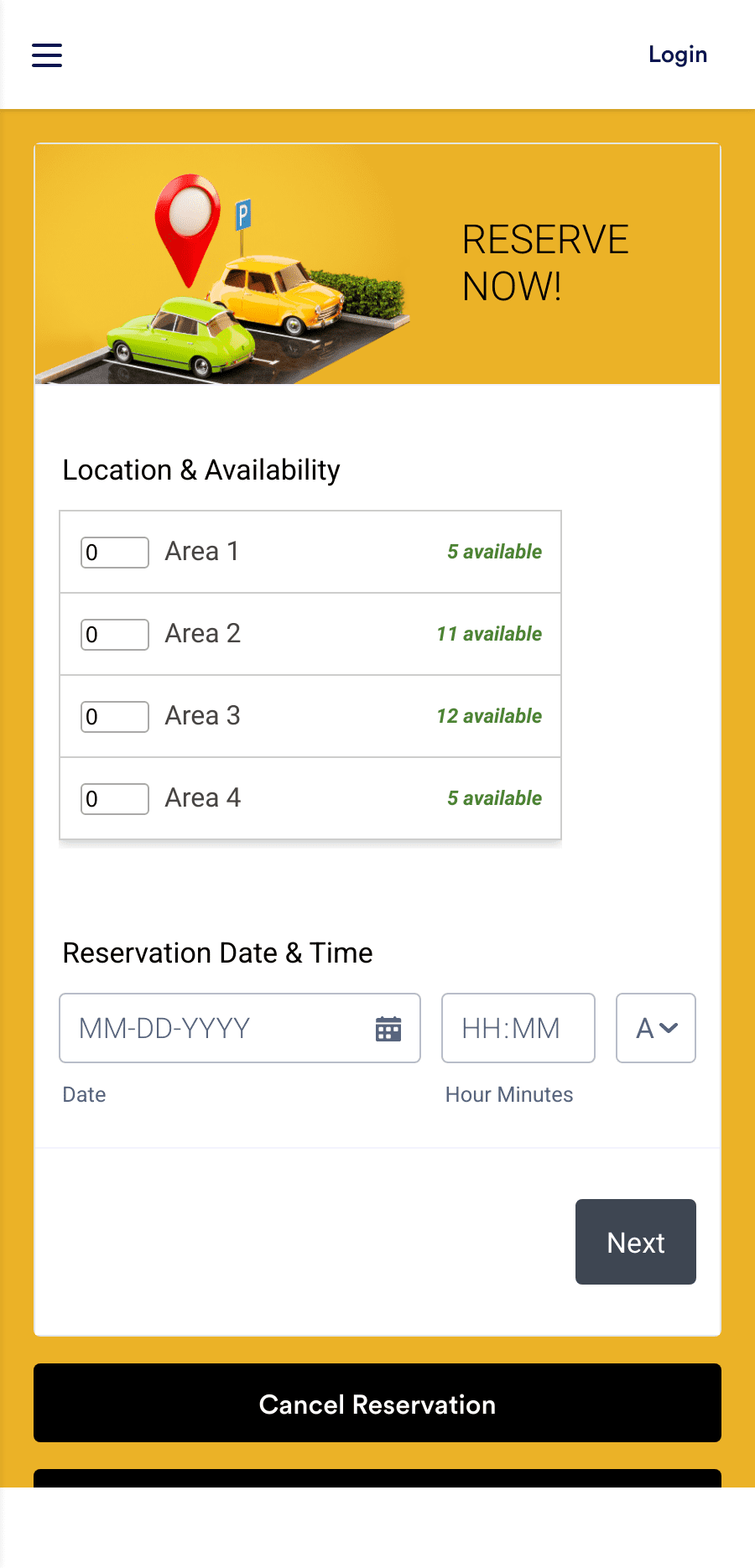Click the Cancel Reservation button
The height and width of the screenshot is (1568, 755).
tap(377, 1404)
